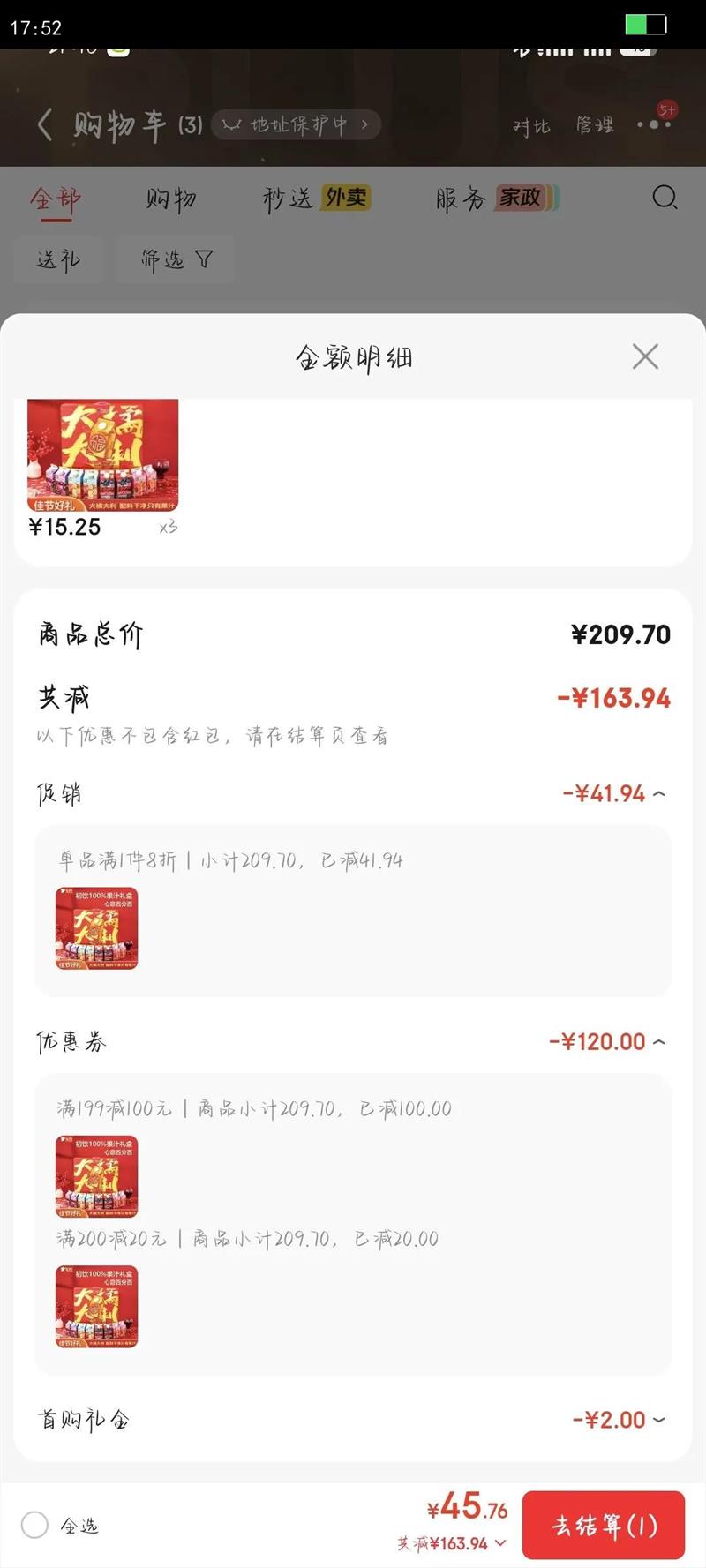The height and width of the screenshot is (1568, 706).
Task: Collapse the 优惠券 section via its chevron
Action: pos(657,1041)
